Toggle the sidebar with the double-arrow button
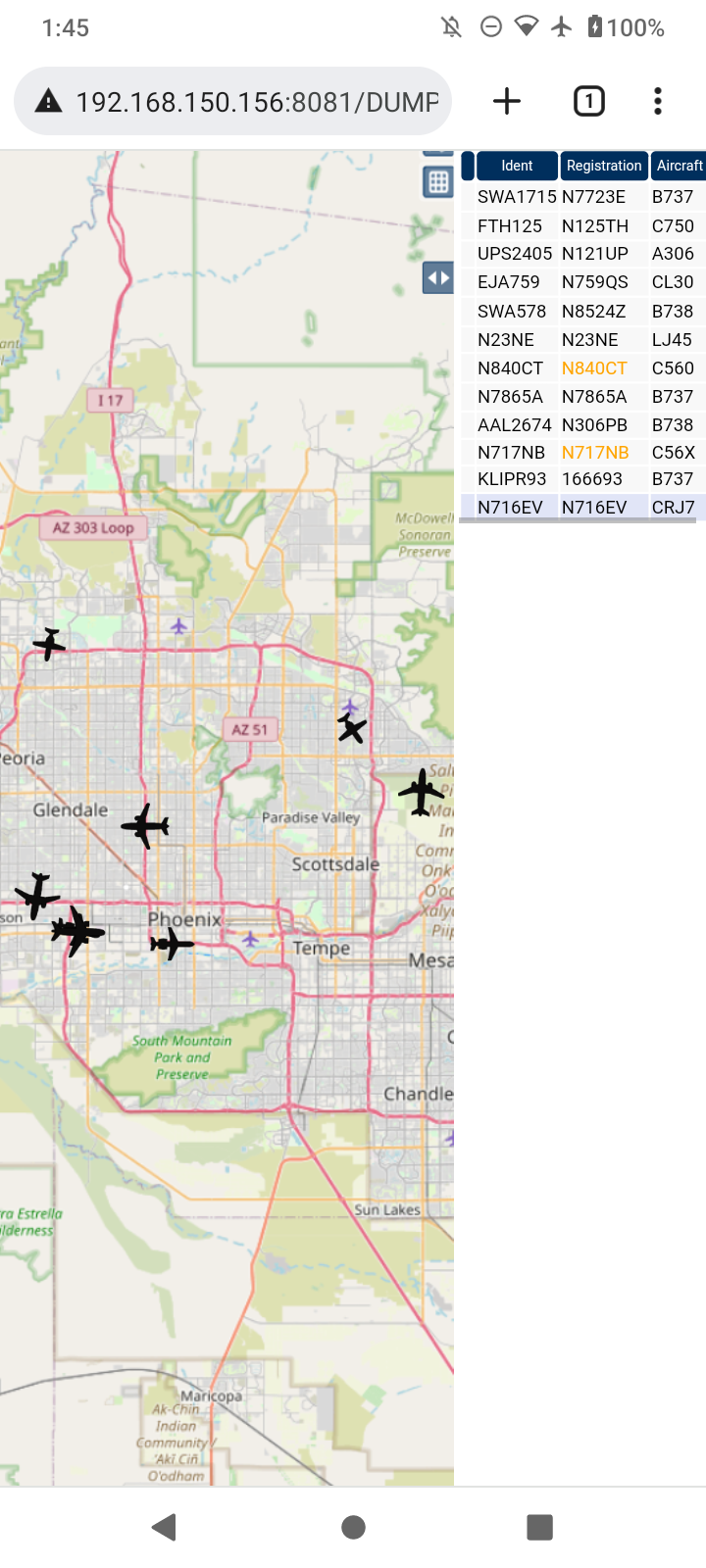Image resolution: width=706 pixels, height=1568 pixels. [x=438, y=278]
